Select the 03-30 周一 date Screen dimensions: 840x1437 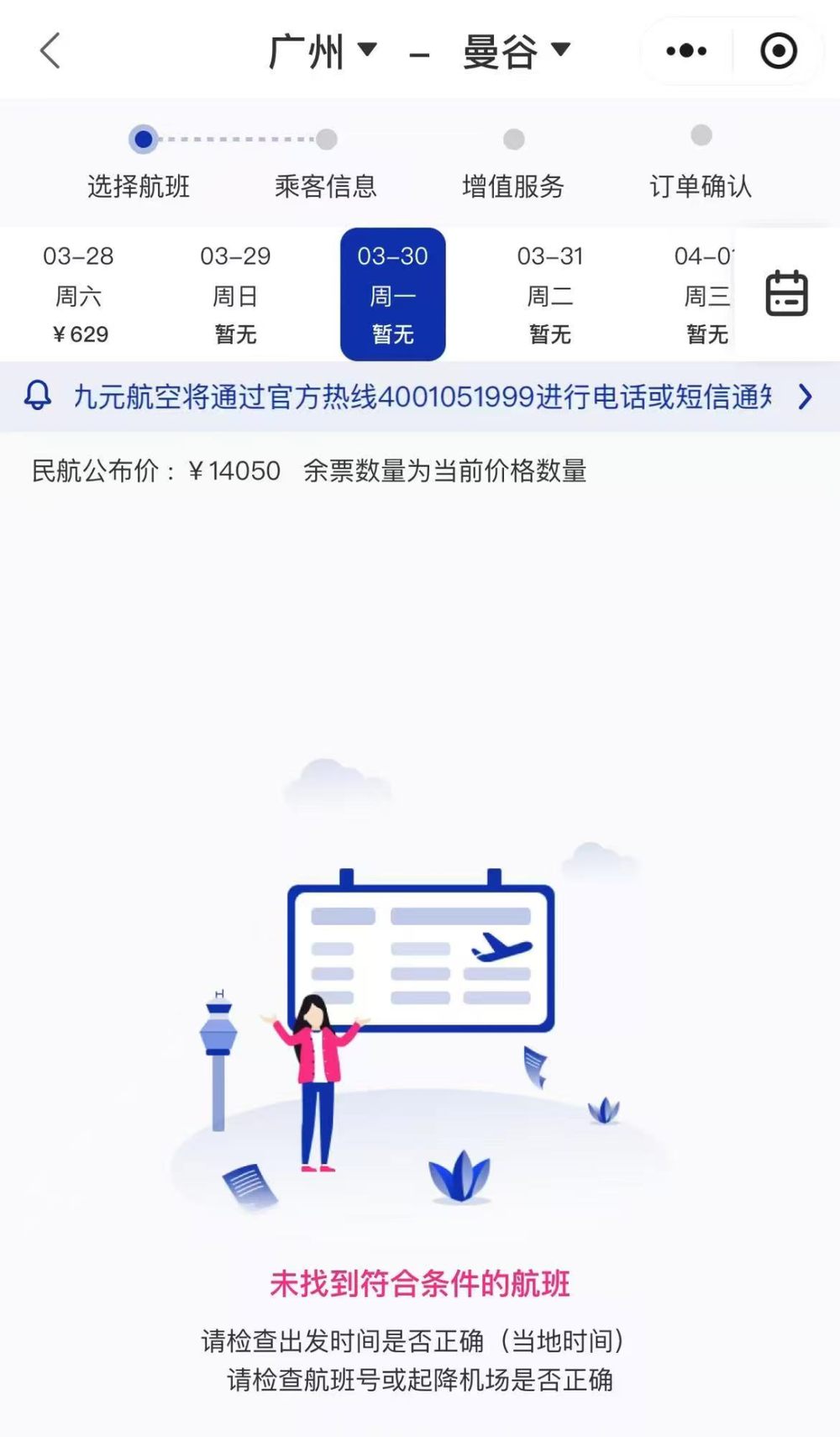tap(392, 294)
